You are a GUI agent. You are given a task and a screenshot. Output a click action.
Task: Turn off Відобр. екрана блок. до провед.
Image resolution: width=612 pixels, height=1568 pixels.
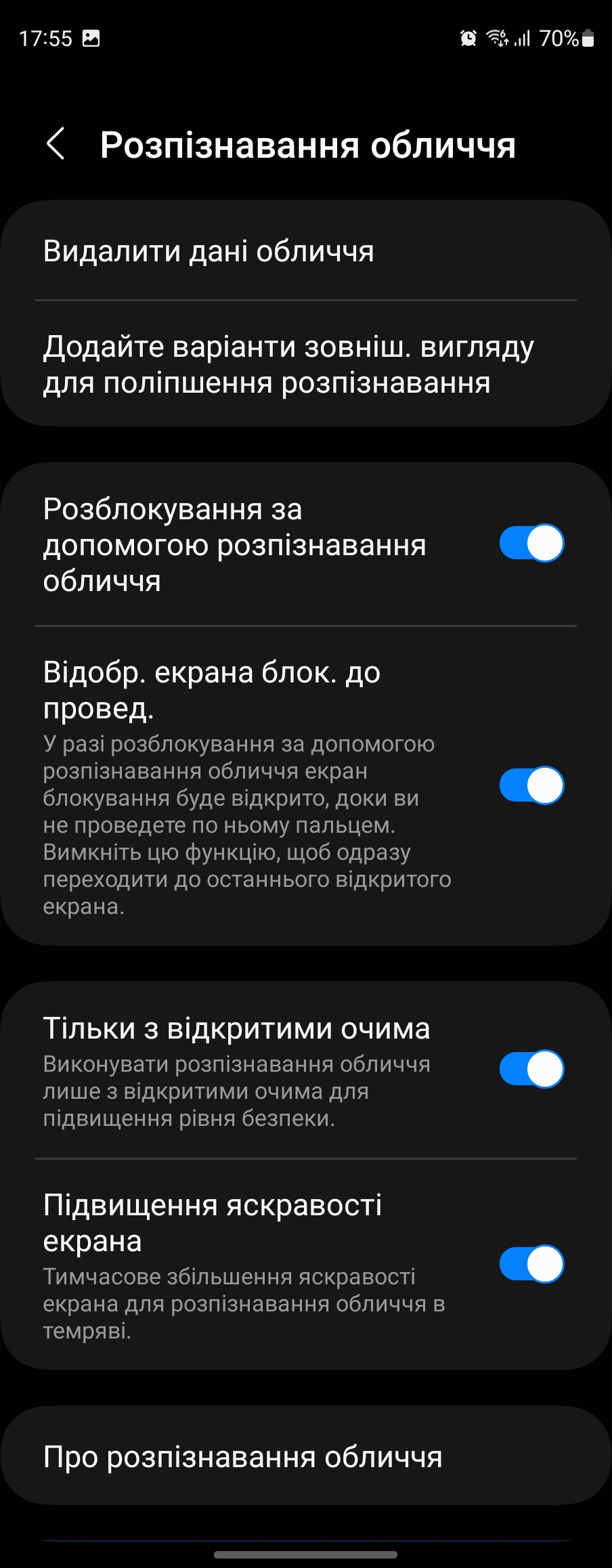click(531, 786)
